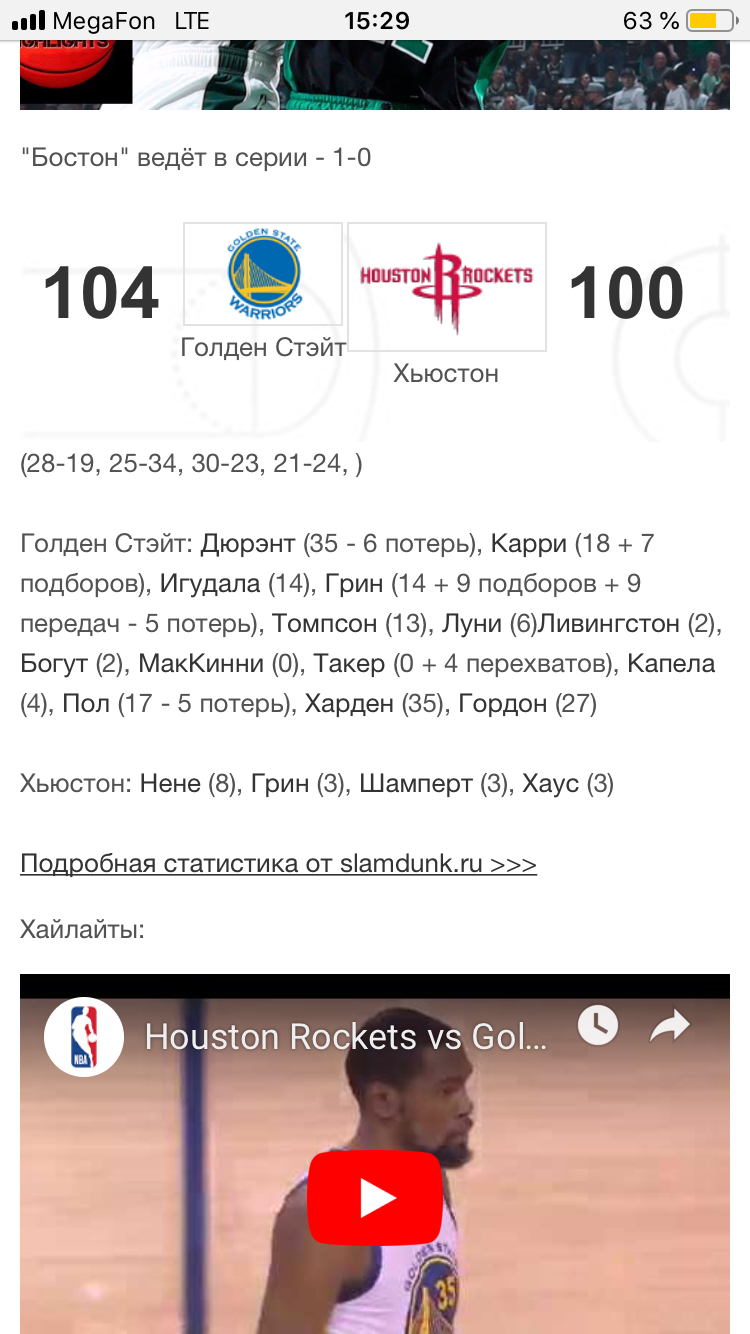This screenshot has width=750, height=1334.
Task: Share the highlights video via arrow icon
Action: click(670, 1025)
